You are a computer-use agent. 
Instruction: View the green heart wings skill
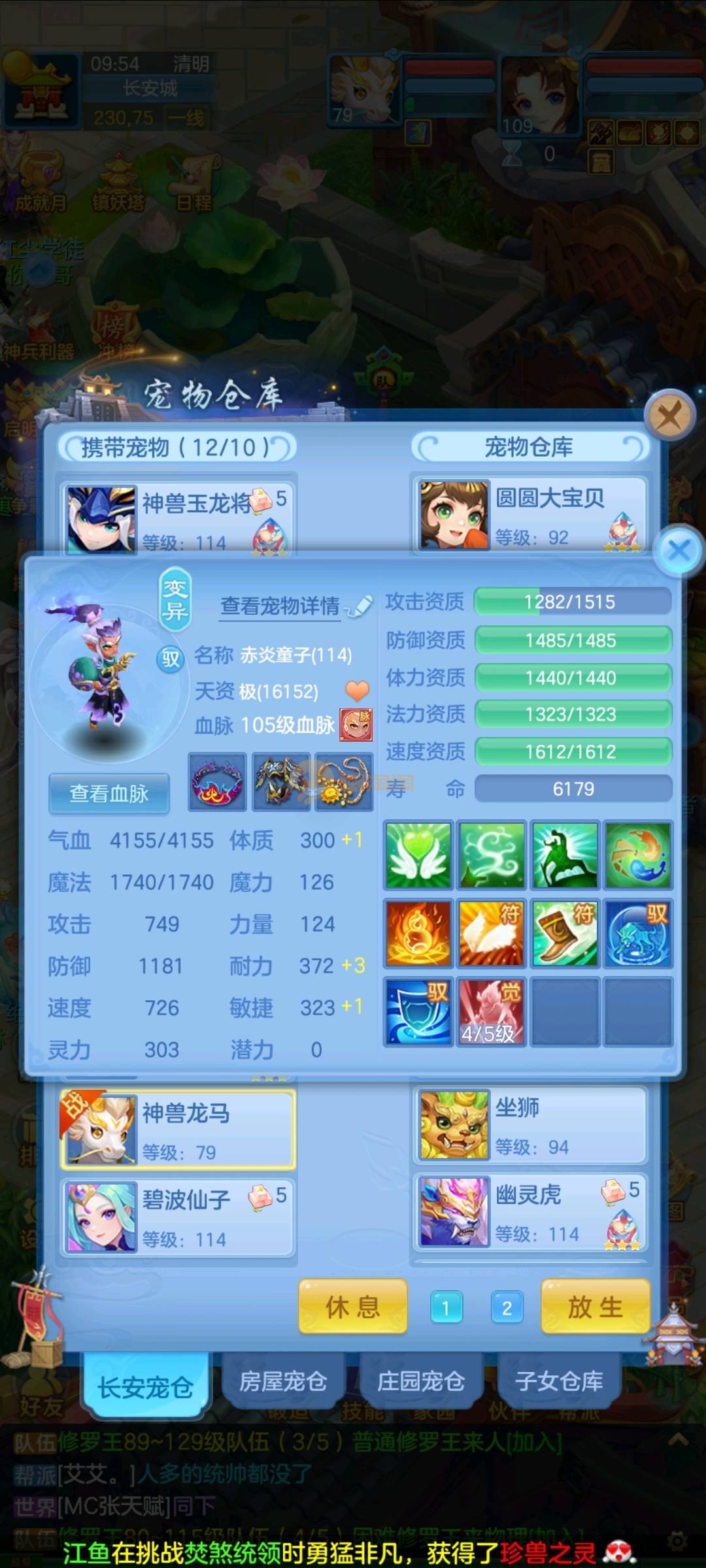pos(418,855)
